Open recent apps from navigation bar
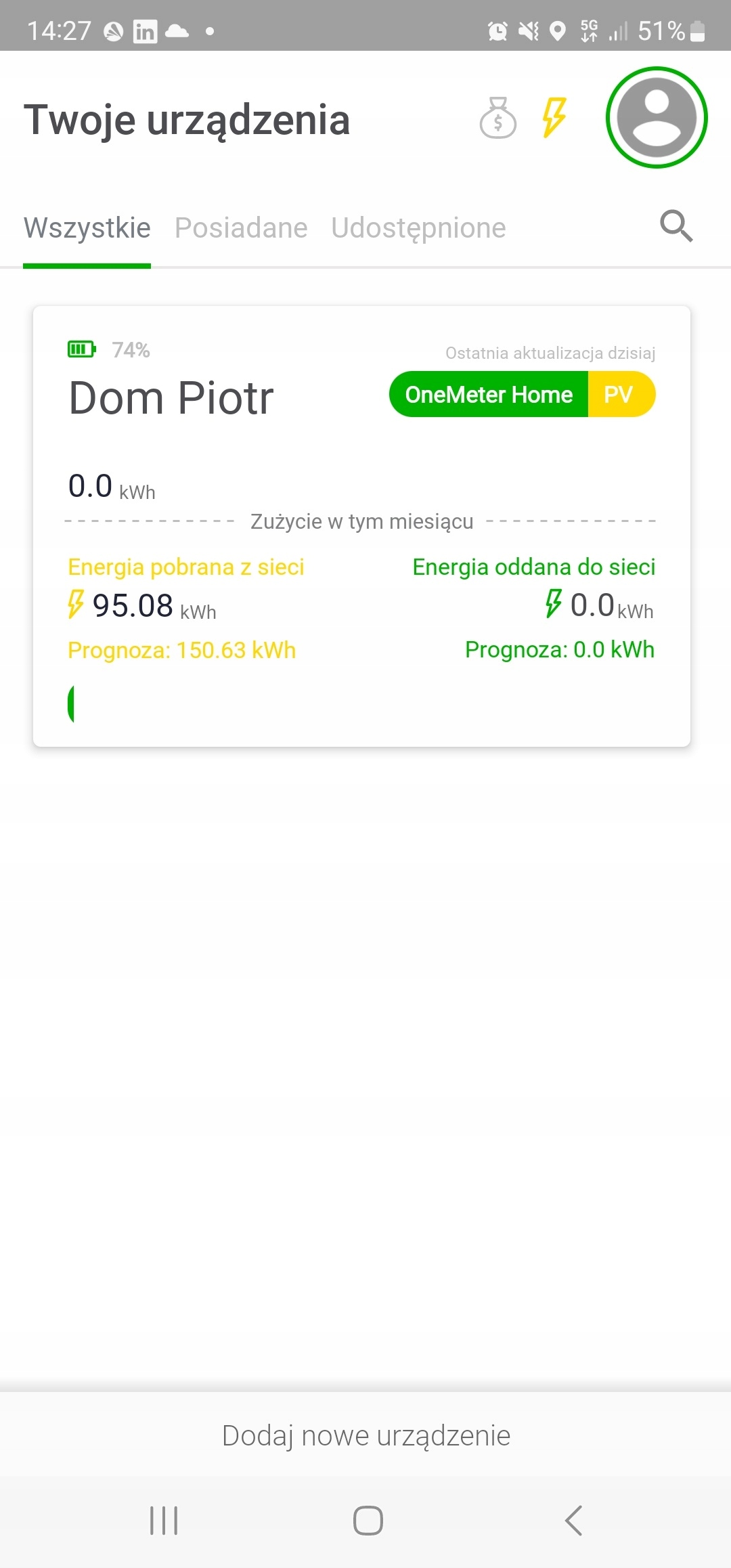Viewport: 731px width, 1568px height. pyautogui.click(x=164, y=1521)
